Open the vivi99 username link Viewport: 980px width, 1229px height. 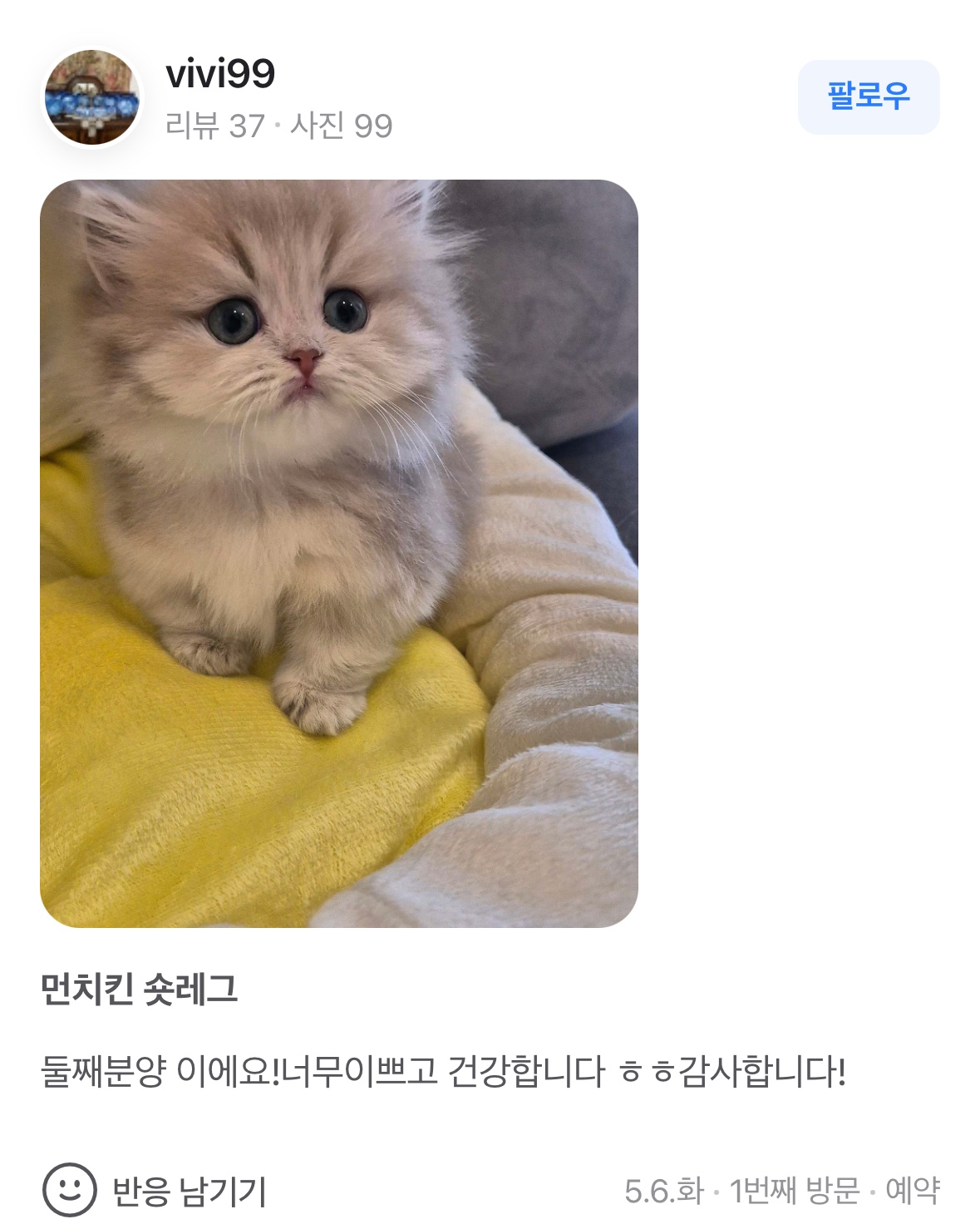(220, 75)
